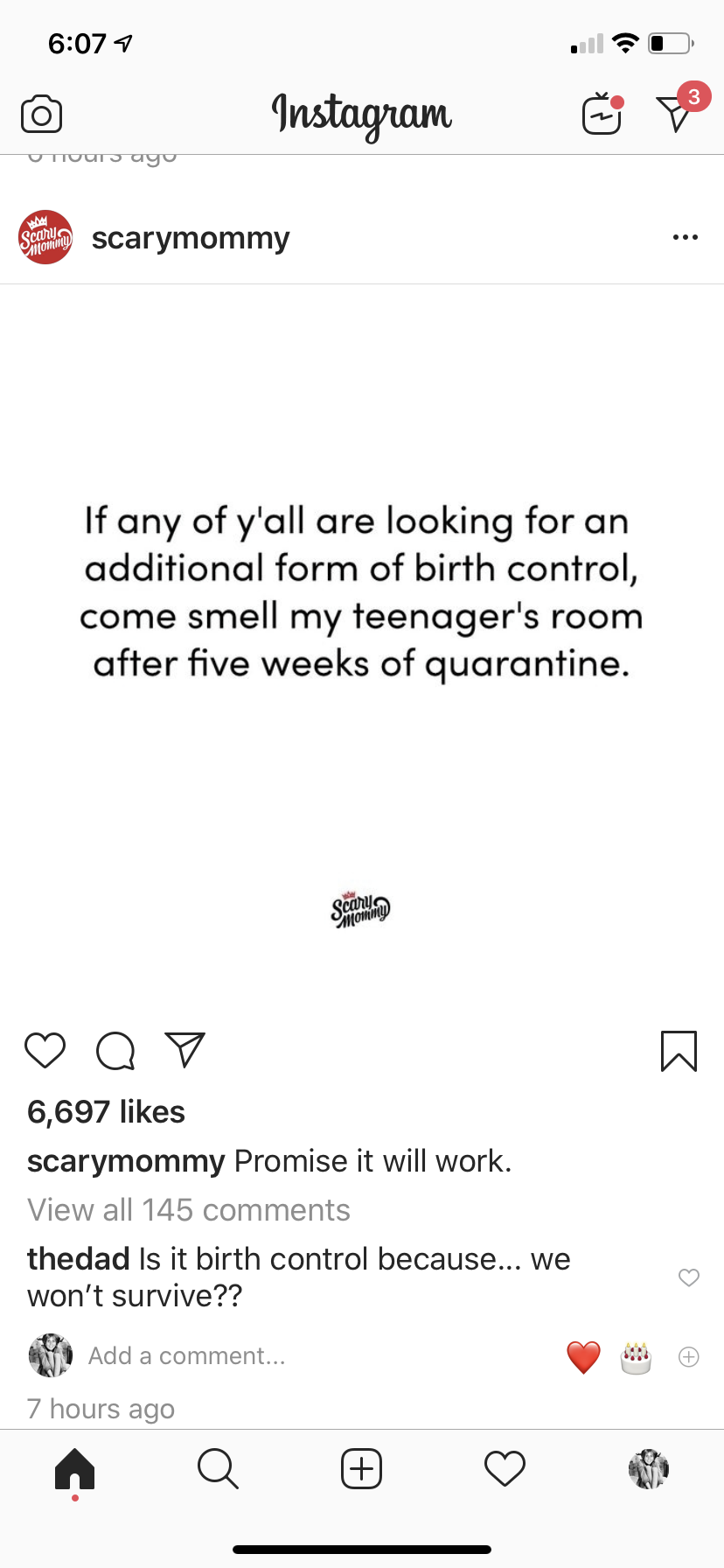Image resolution: width=724 pixels, height=1568 pixels.
Task: Like the scarymommy post
Action: (45, 1050)
